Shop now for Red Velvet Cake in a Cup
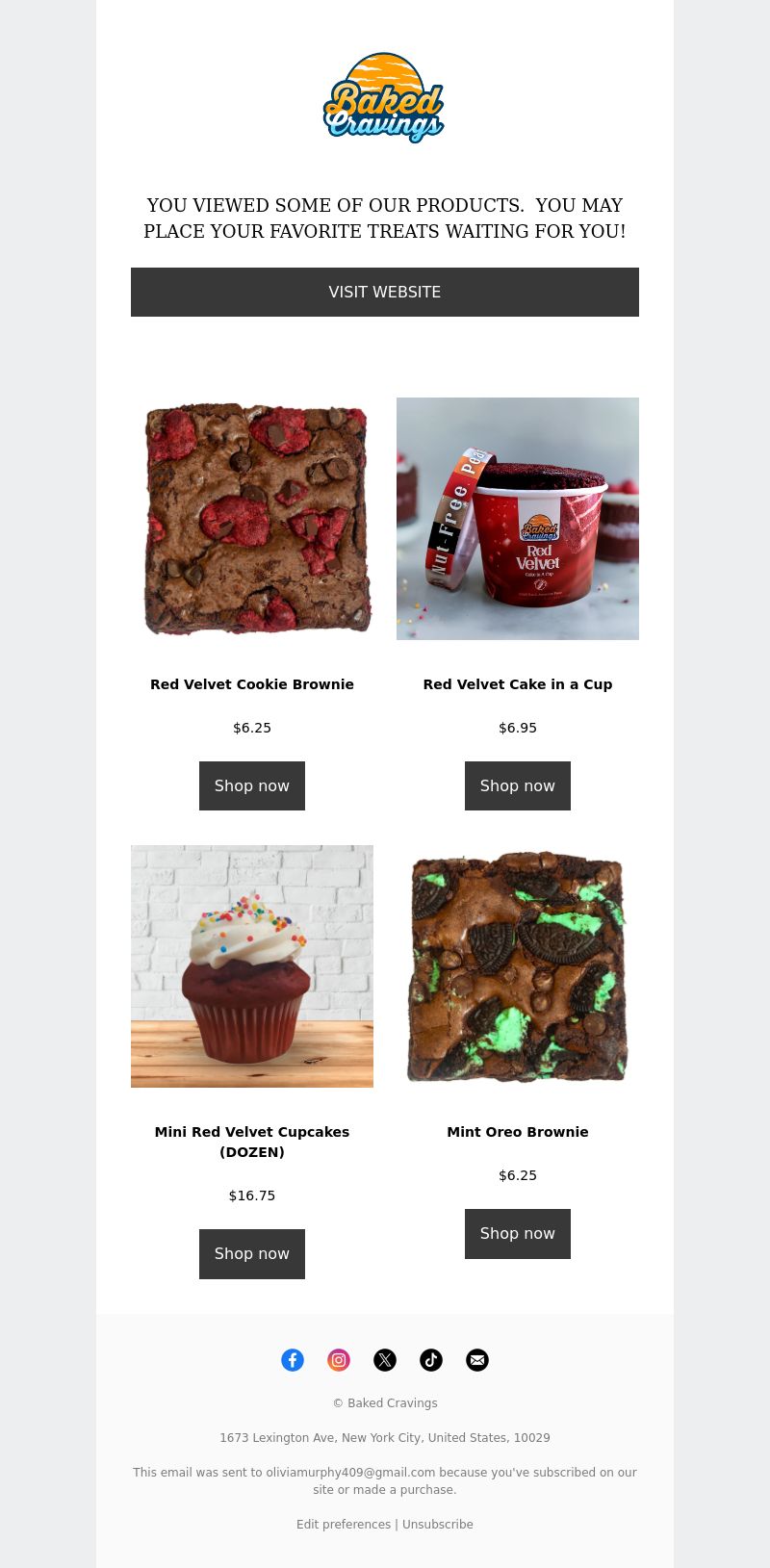This screenshot has height=1568, width=770. pos(518,785)
